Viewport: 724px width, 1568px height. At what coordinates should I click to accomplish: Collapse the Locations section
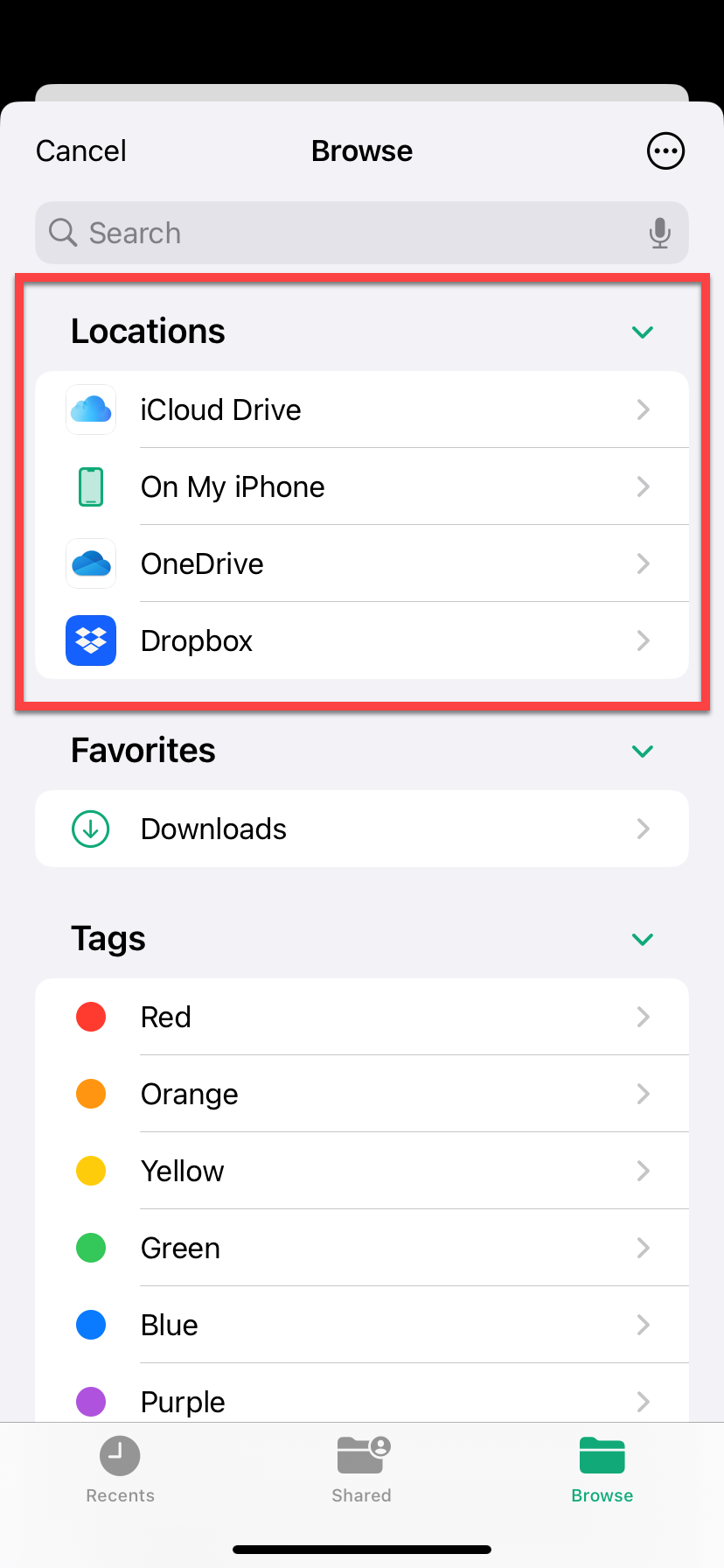[x=643, y=332]
